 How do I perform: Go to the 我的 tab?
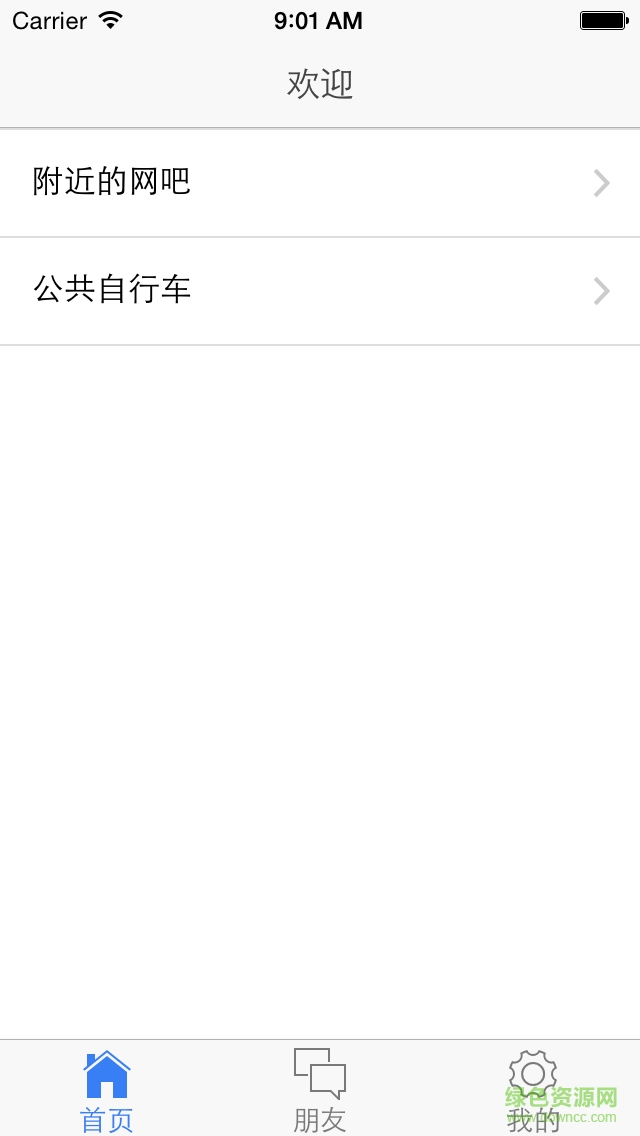533,1090
